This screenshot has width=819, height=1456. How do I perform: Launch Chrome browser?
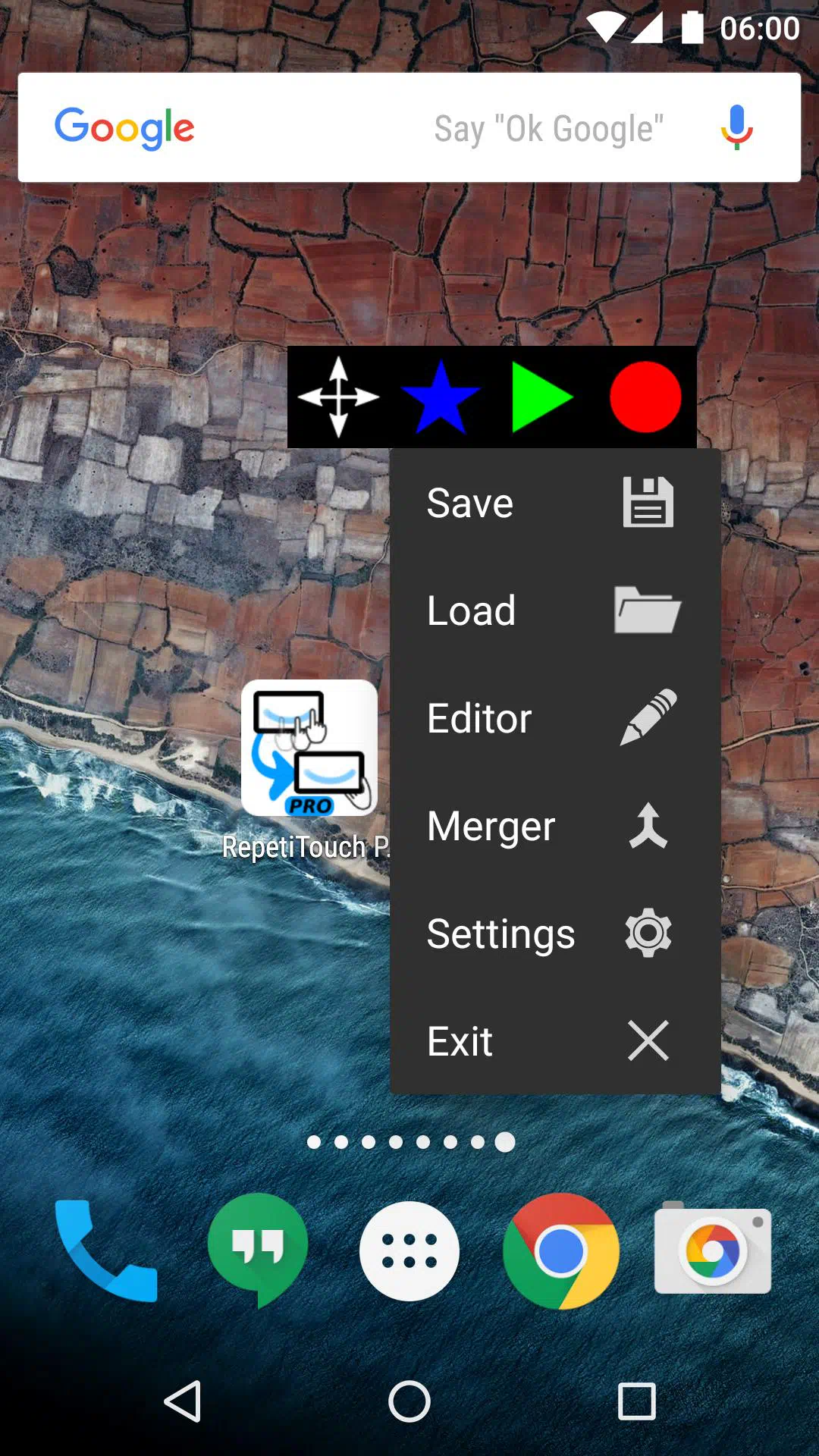click(x=561, y=1250)
